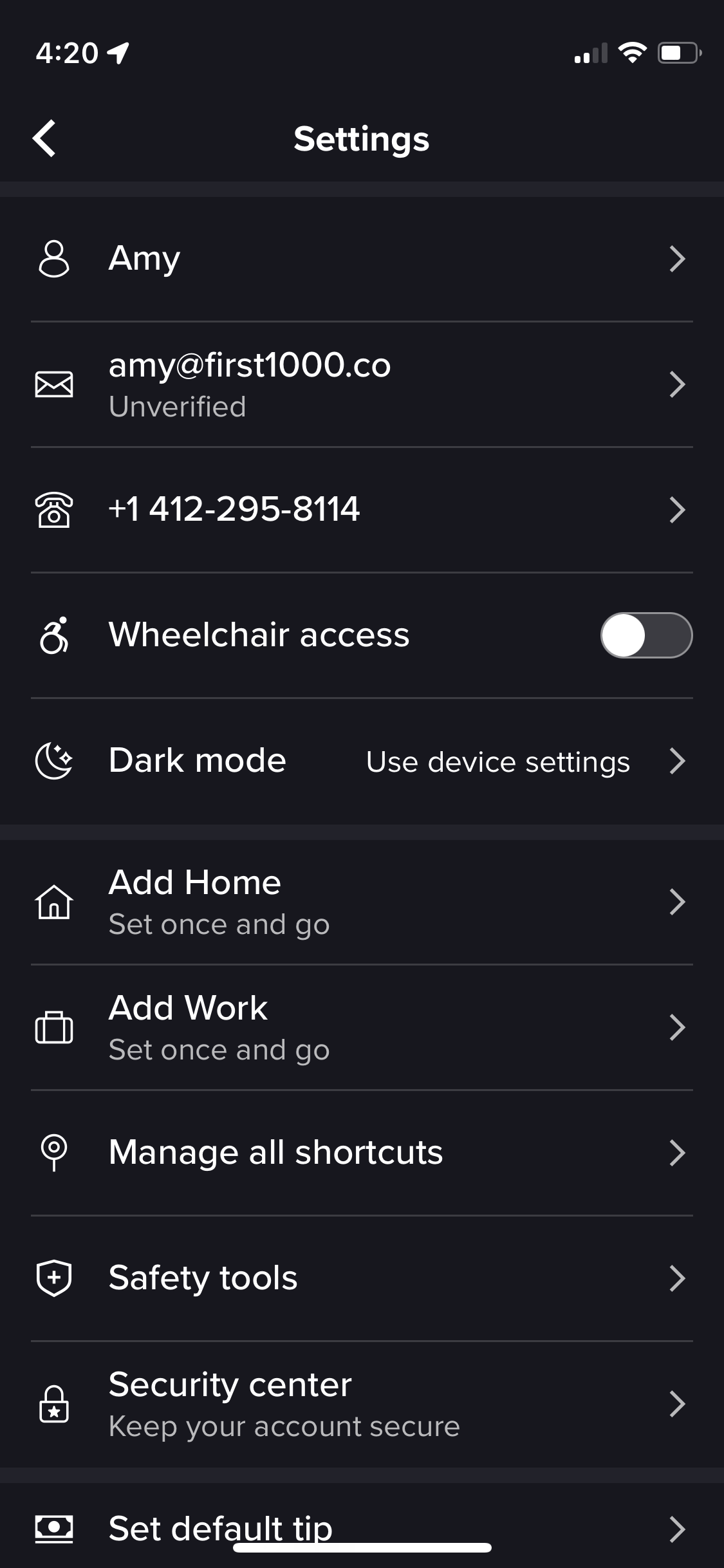Screen dimensions: 724x1568
Task: Click the telephone icon beside the phone number
Action: [54, 510]
